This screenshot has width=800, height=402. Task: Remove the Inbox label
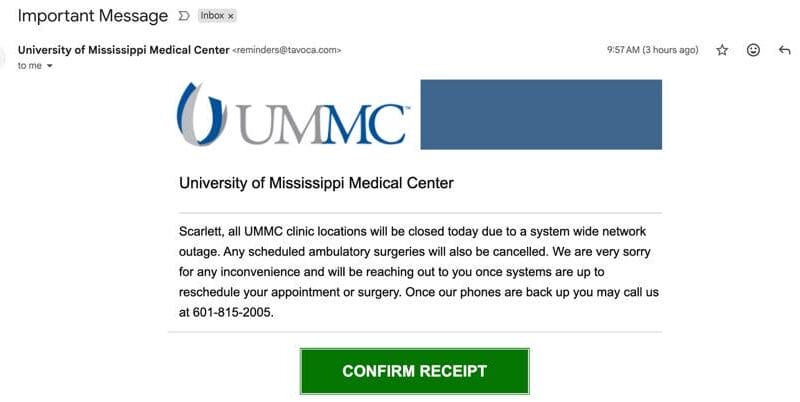coord(231,17)
